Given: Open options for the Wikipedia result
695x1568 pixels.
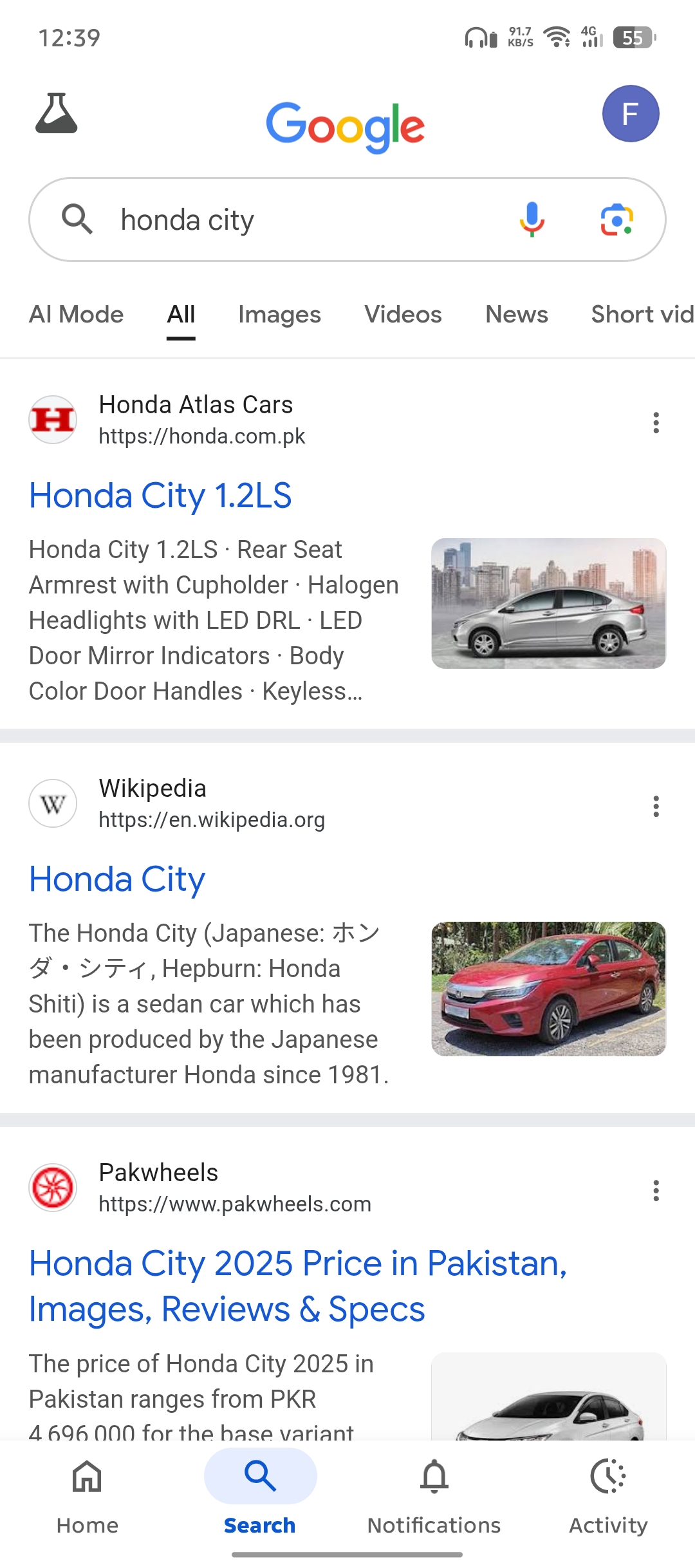Looking at the screenshot, I should (x=656, y=807).
